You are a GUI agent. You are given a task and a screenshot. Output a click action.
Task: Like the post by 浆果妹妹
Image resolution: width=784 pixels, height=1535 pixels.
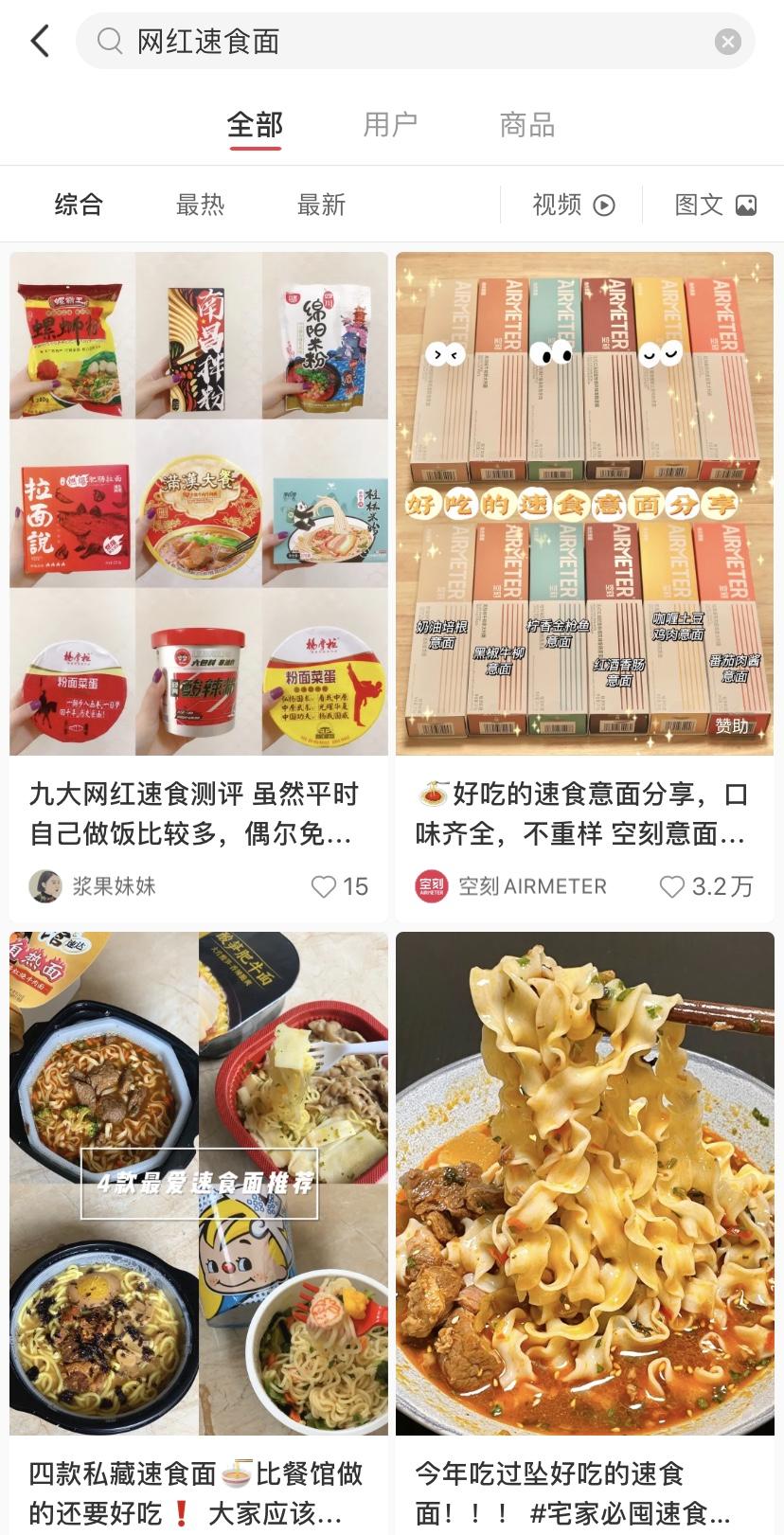coord(324,886)
